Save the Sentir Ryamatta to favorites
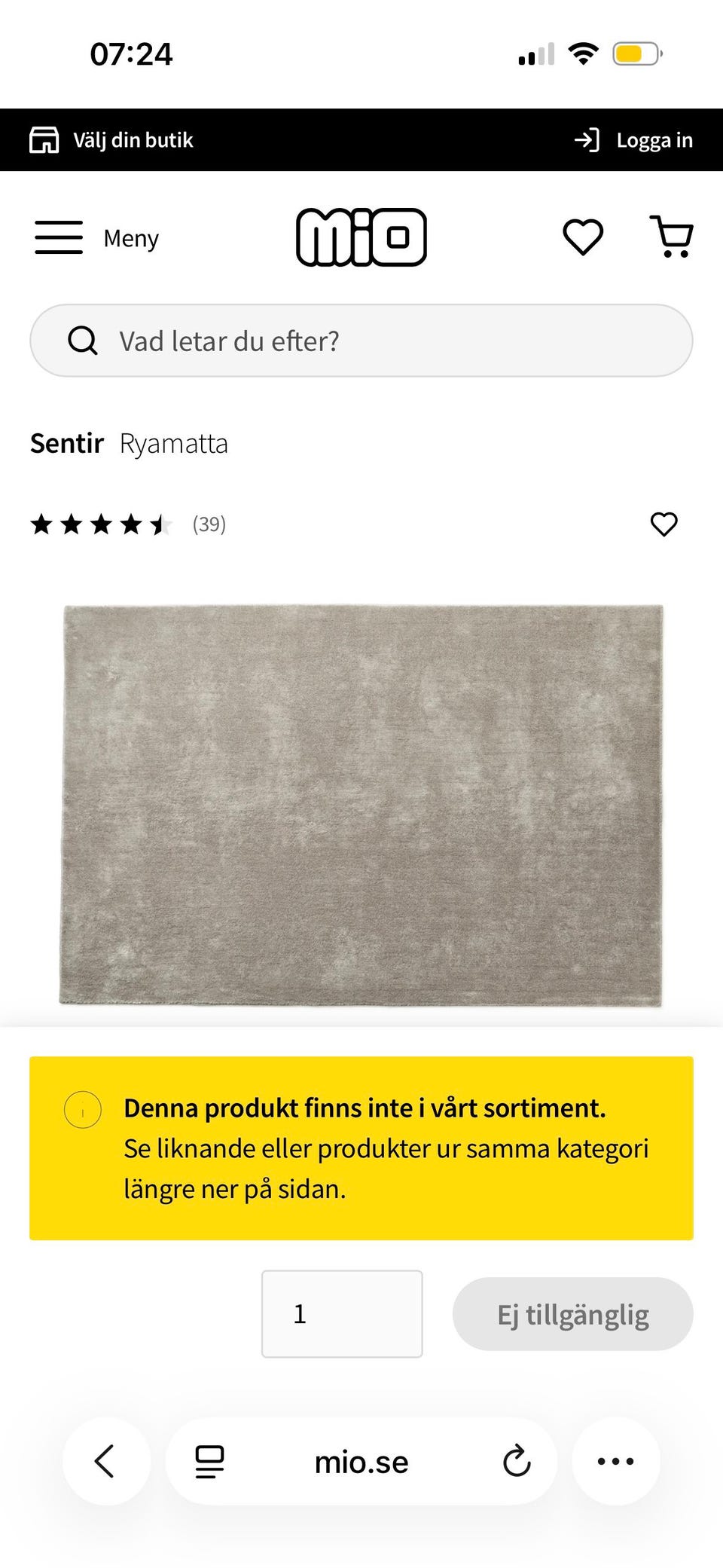This screenshot has height=1568, width=723. 664,524
